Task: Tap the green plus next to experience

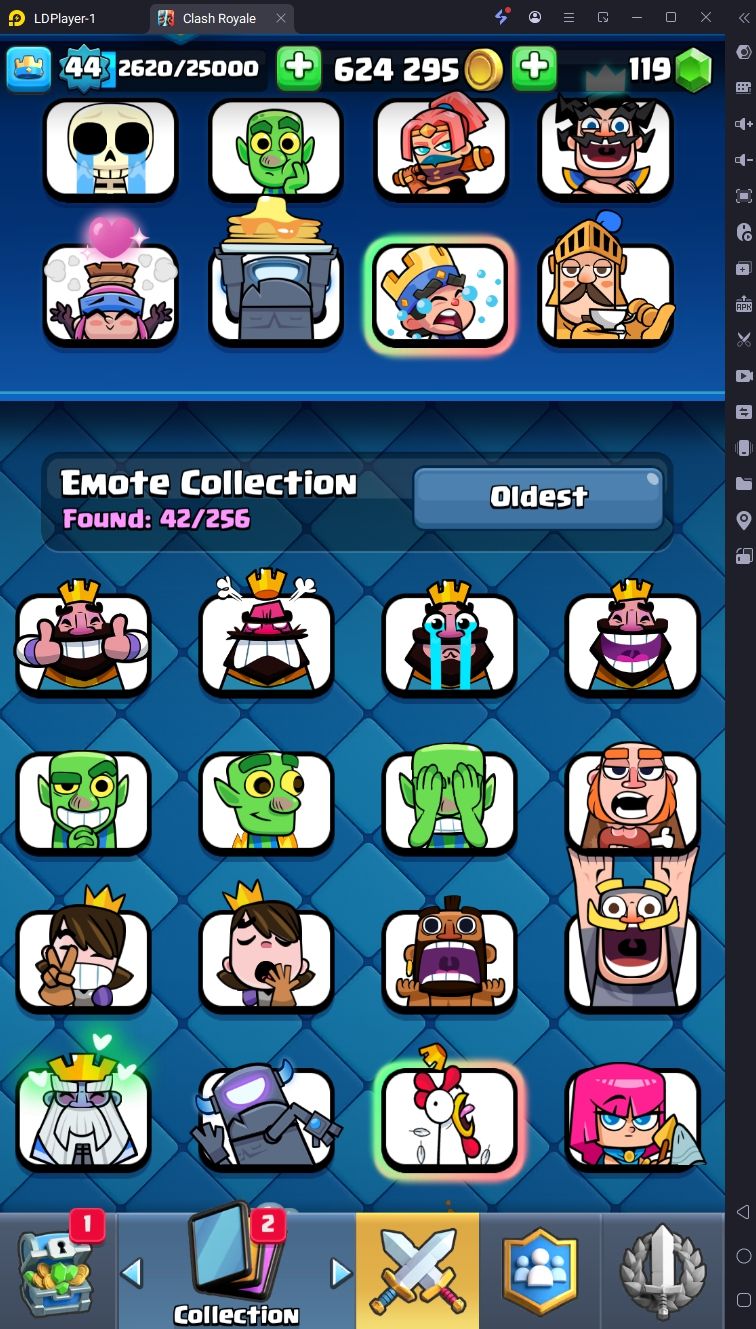Action: click(298, 68)
